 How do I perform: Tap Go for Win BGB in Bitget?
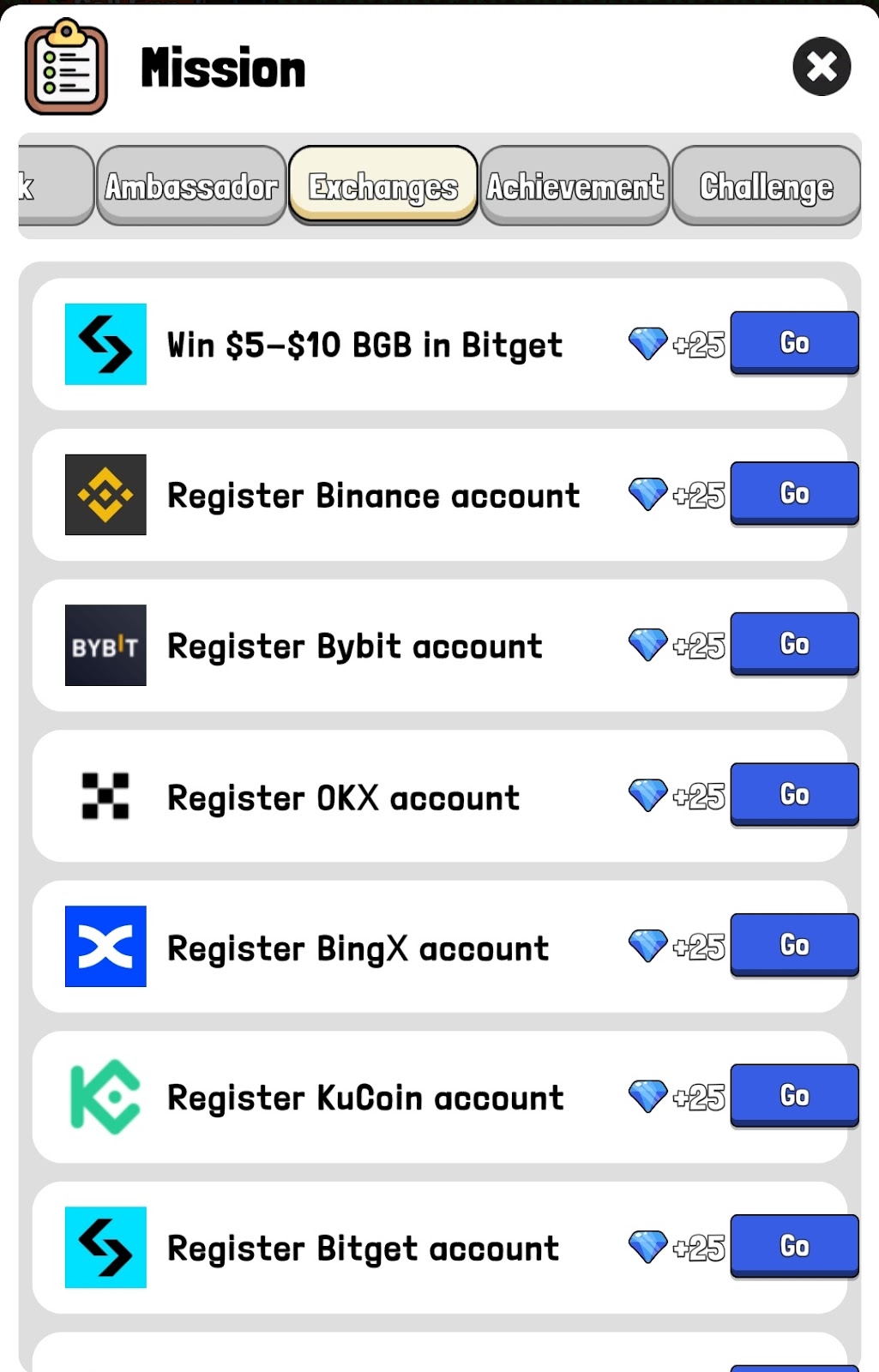coord(794,343)
